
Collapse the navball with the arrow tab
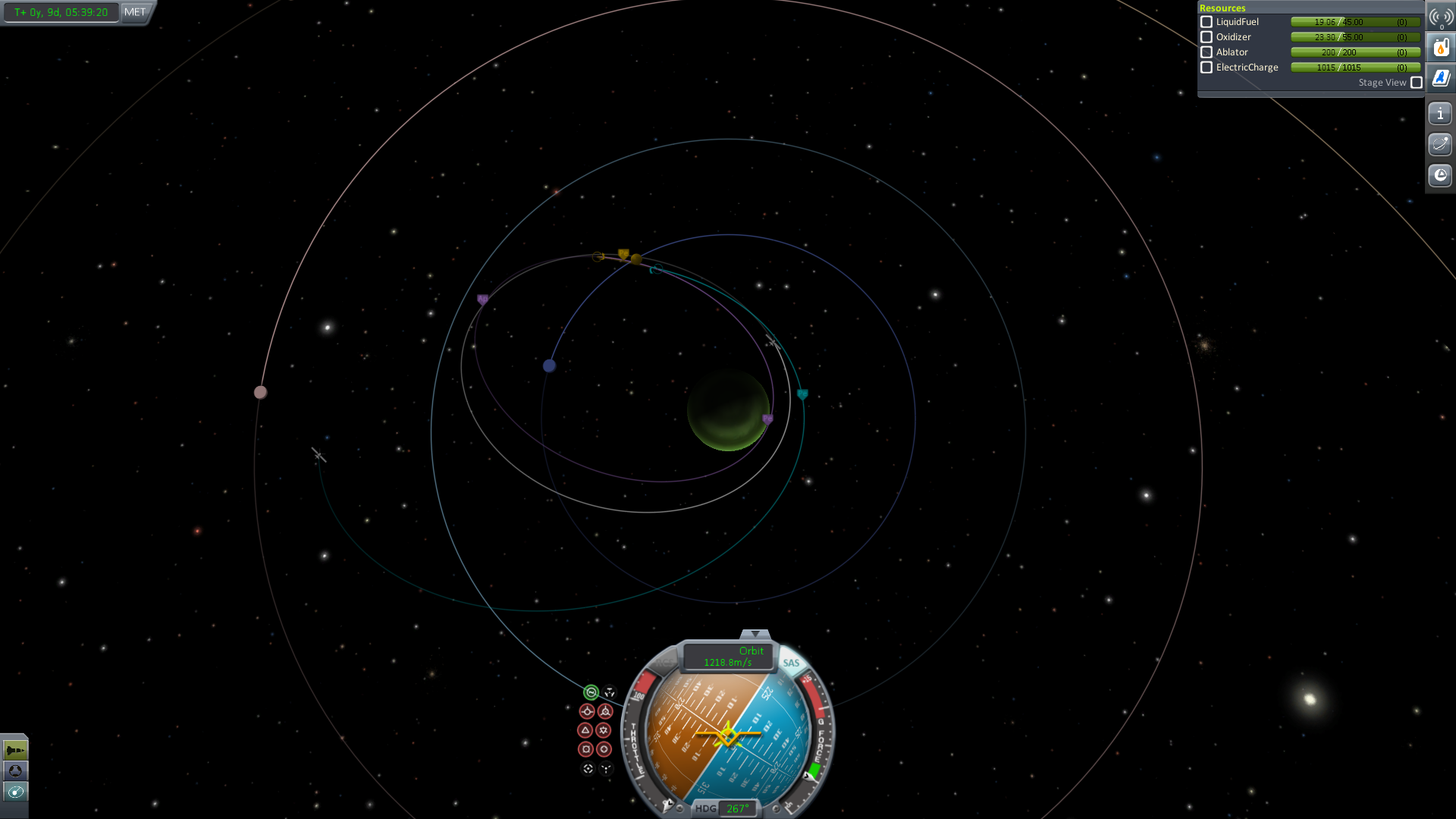755,634
